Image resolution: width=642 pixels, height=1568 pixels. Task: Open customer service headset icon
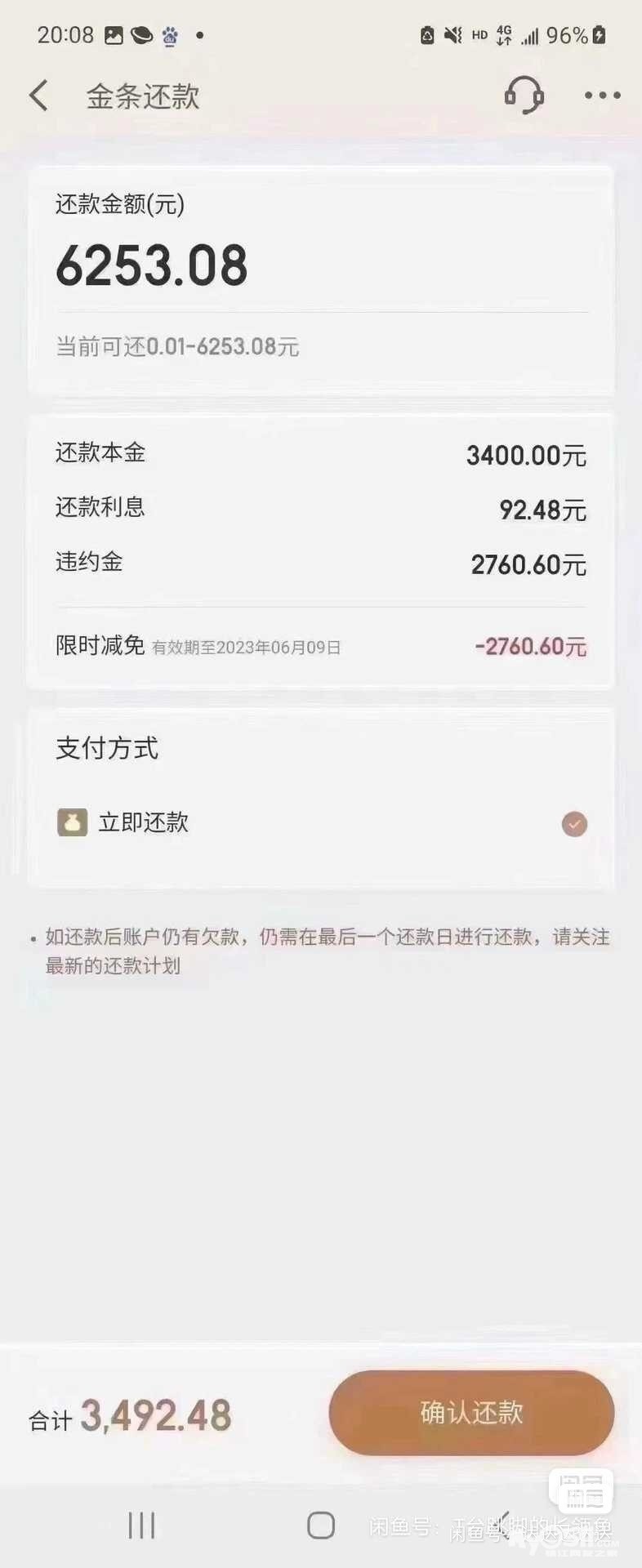tap(524, 96)
